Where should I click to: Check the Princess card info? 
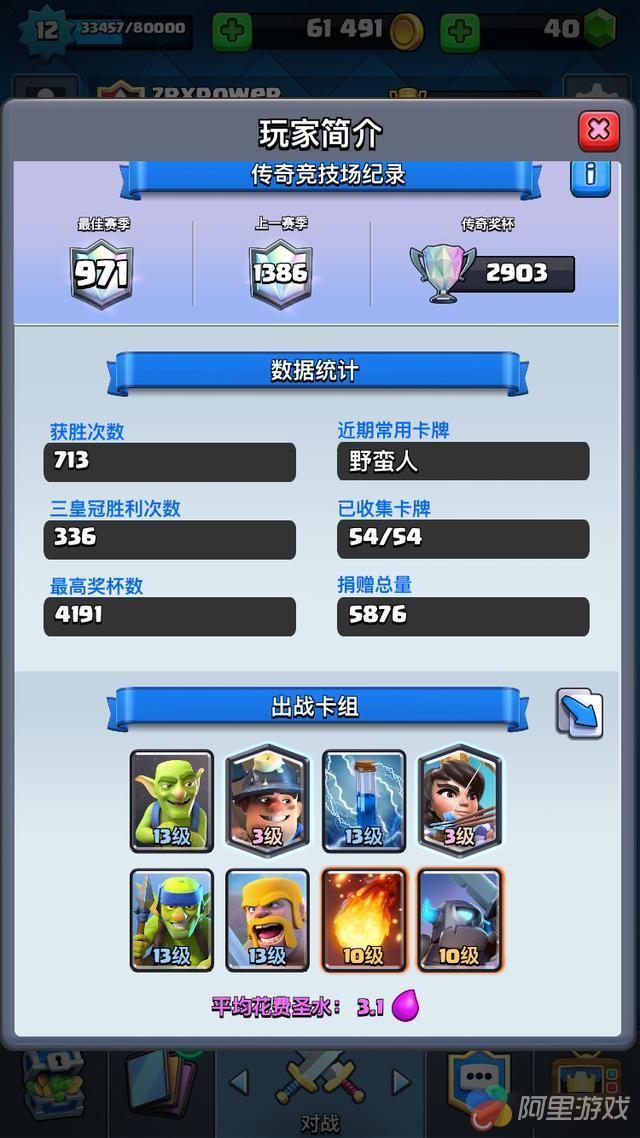point(459,800)
